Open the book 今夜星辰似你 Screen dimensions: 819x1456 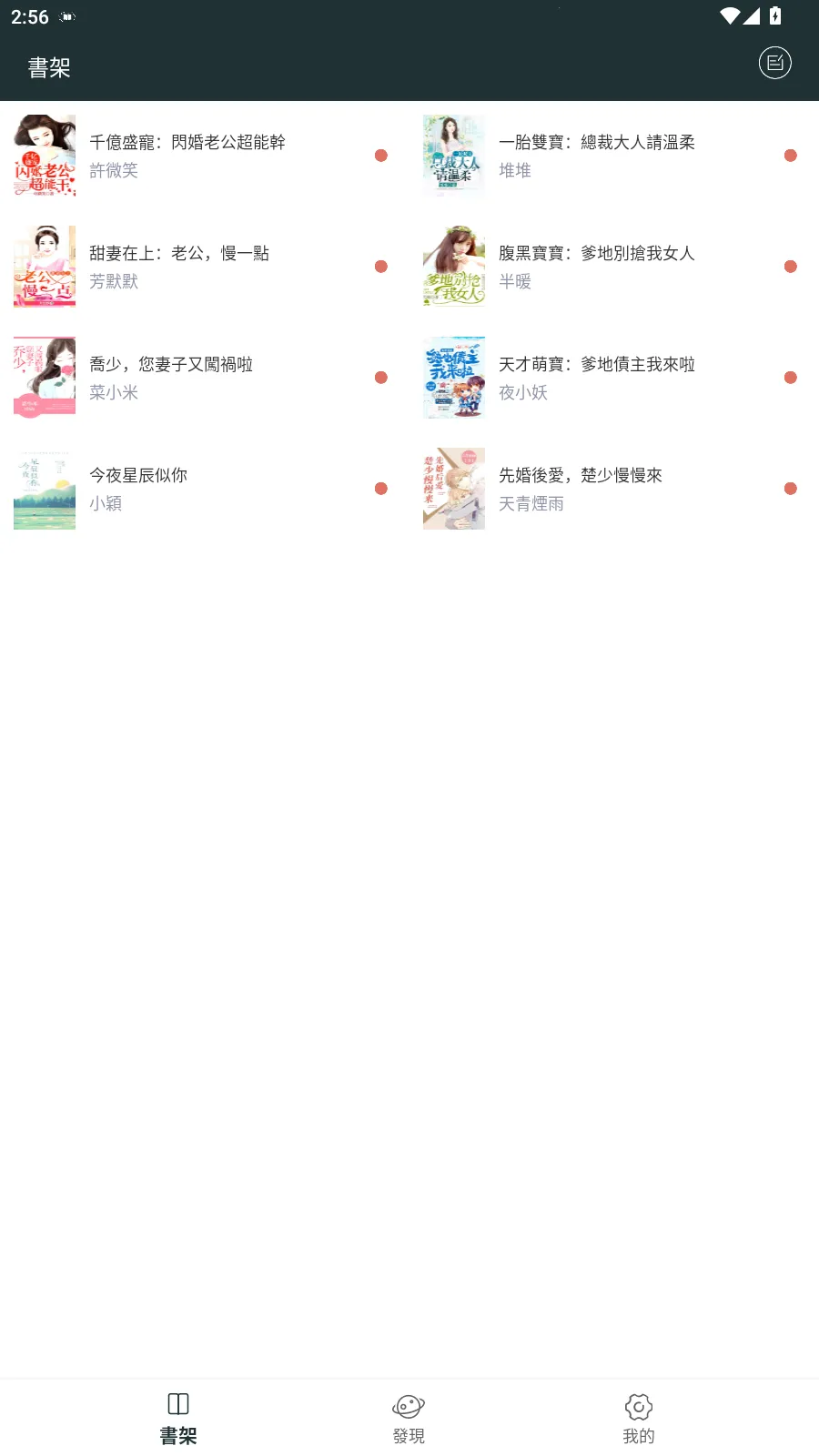point(138,474)
